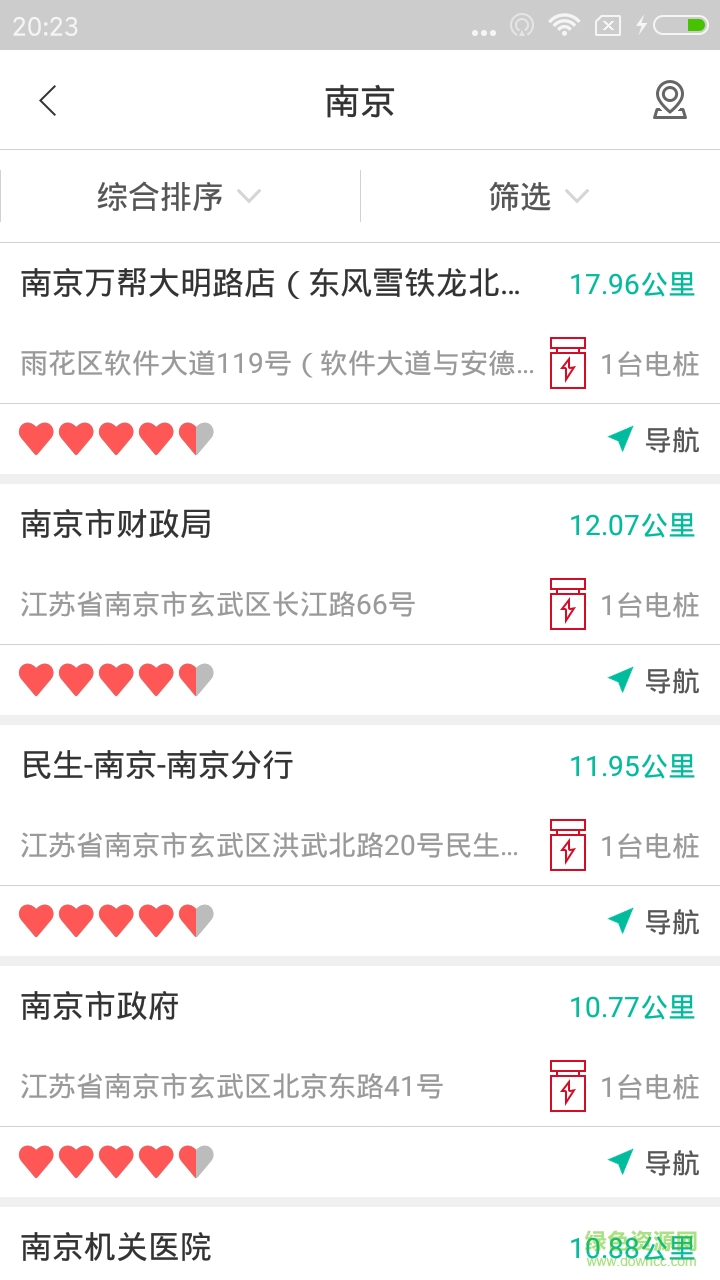Open the map view icon

(x=669, y=101)
